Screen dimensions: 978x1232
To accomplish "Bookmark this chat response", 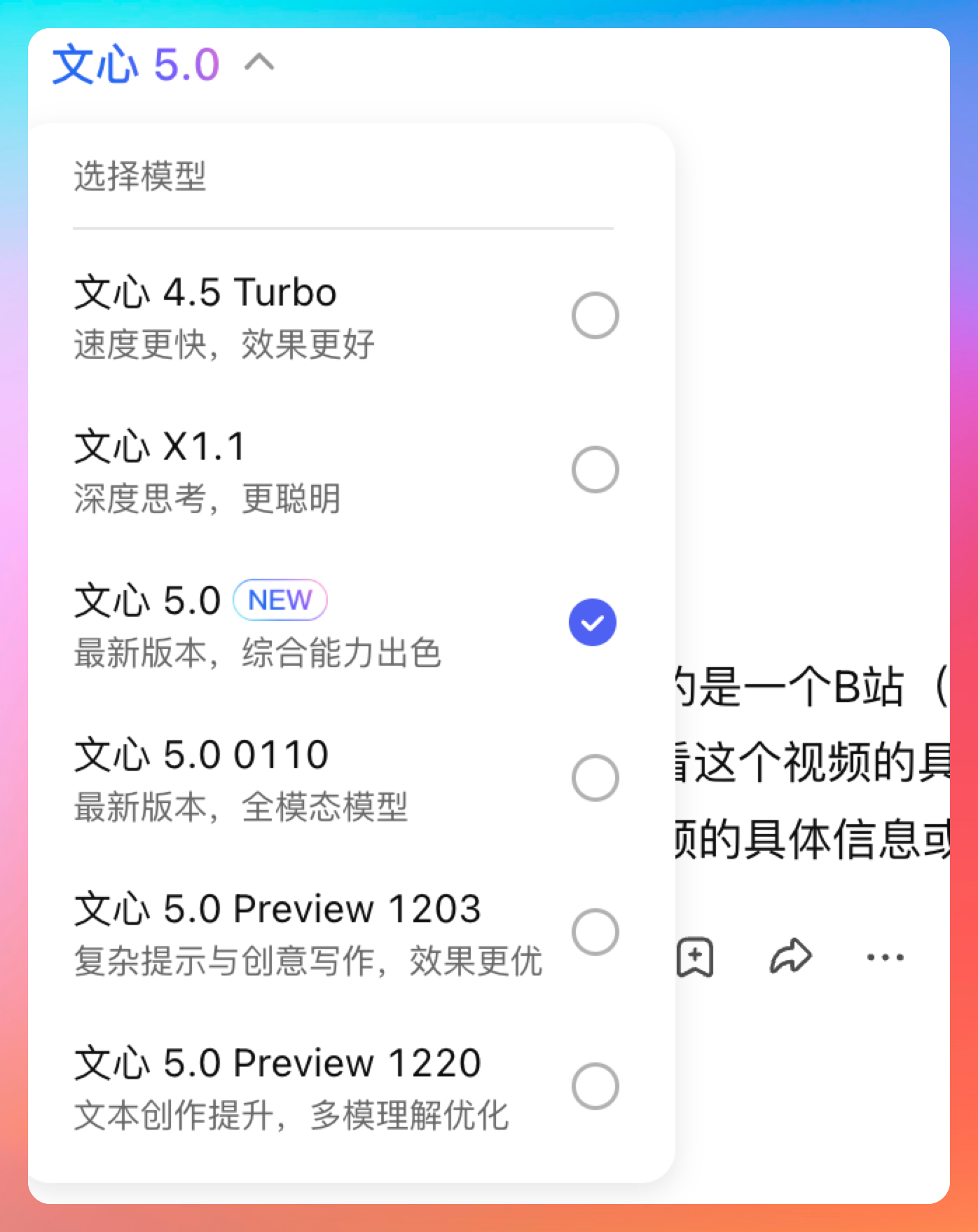I will pos(695,957).
